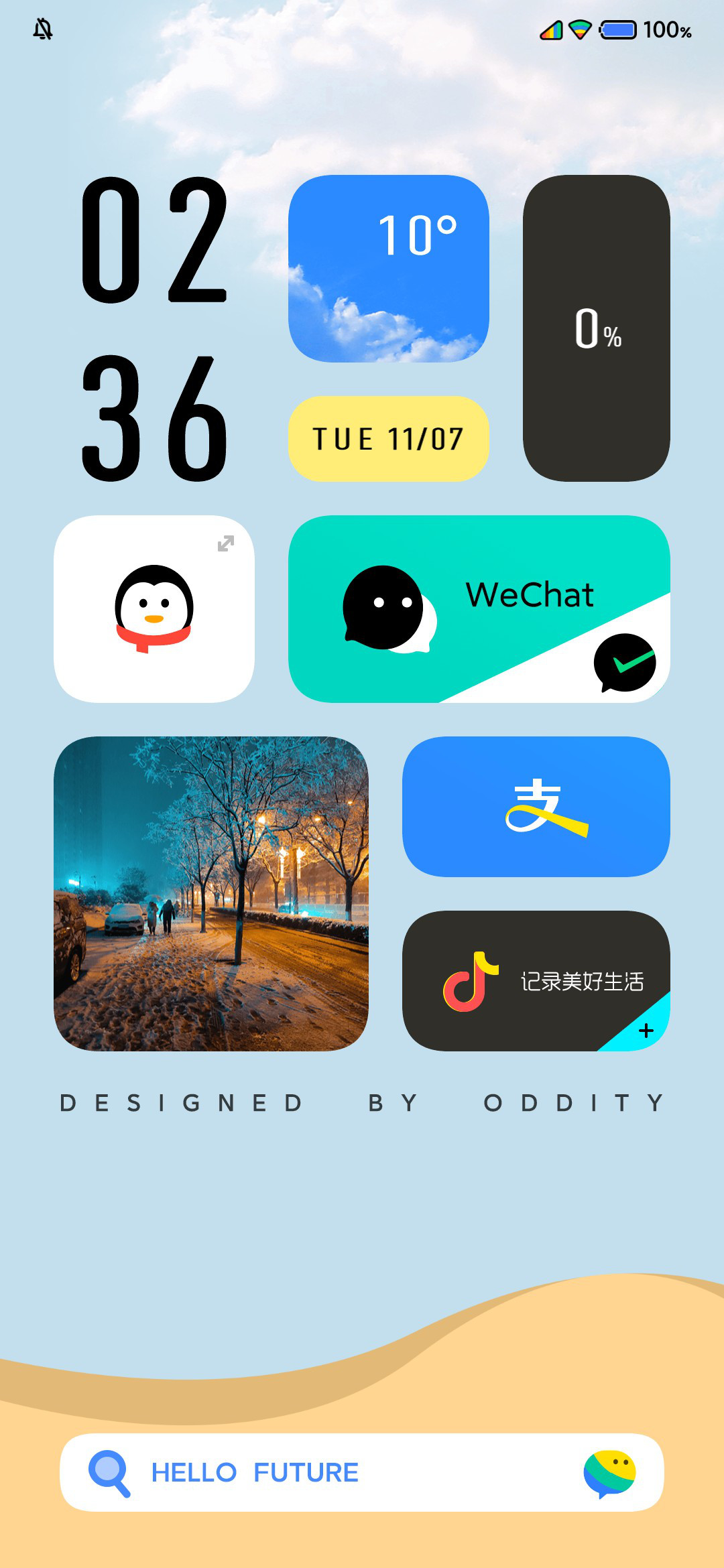Launch the Alipay tile
Image resolution: width=724 pixels, height=1568 pixels.
pos(536,807)
